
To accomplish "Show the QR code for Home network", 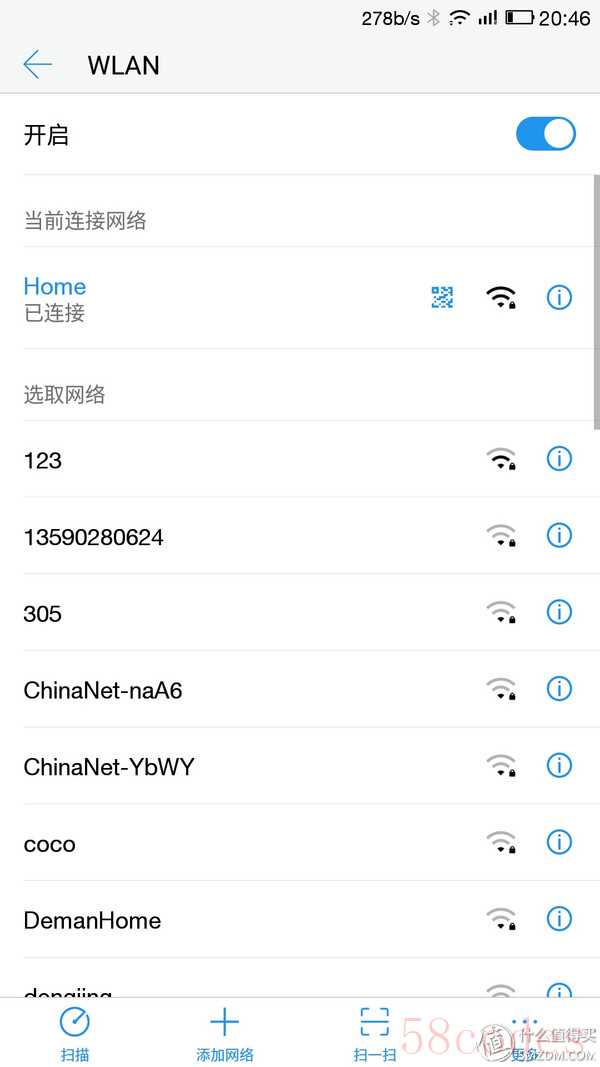I will [442, 297].
